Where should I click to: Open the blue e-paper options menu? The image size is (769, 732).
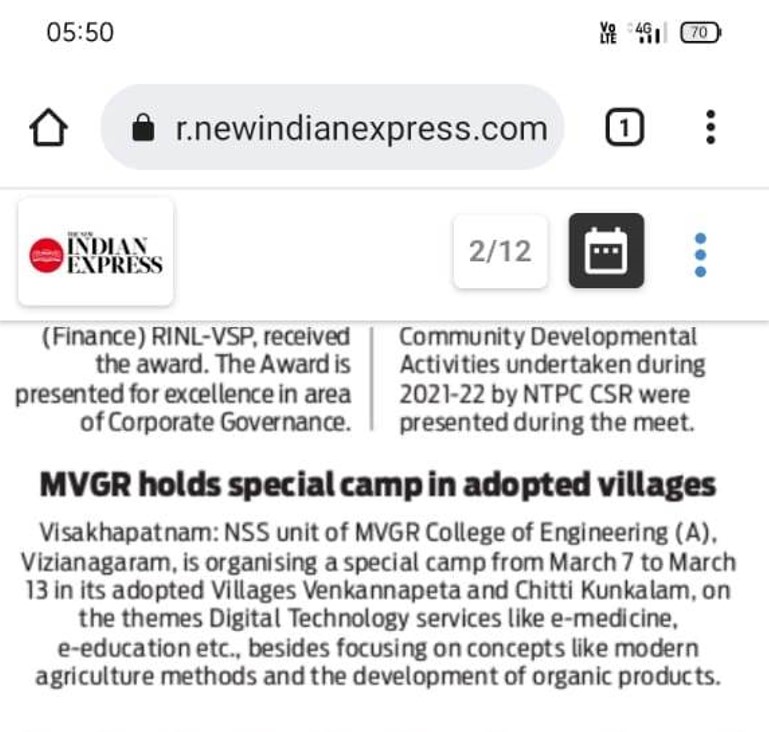[x=700, y=254]
